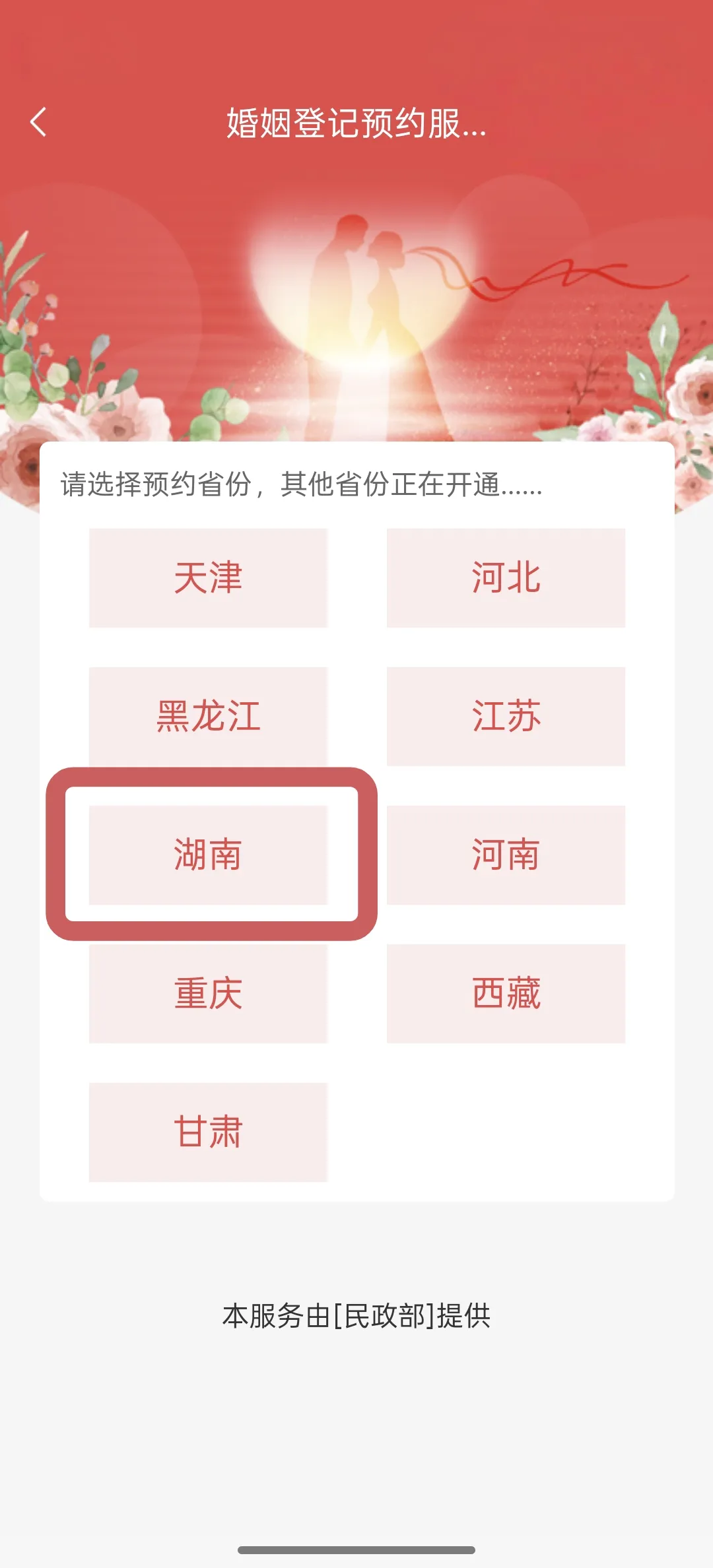Go back using the top-left arrow

point(39,123)
